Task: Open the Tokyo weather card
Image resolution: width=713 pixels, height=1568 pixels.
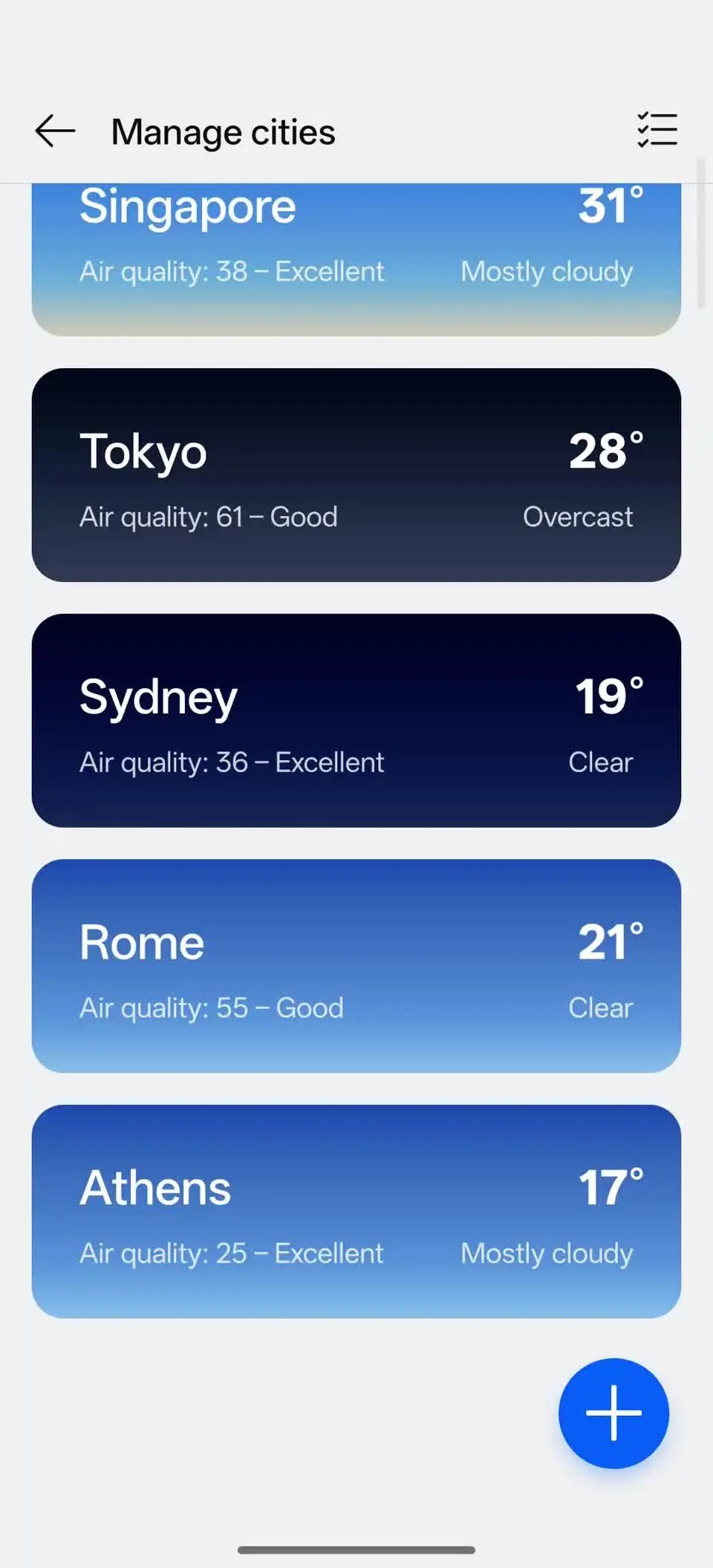Action: click(x=356, y=475)
